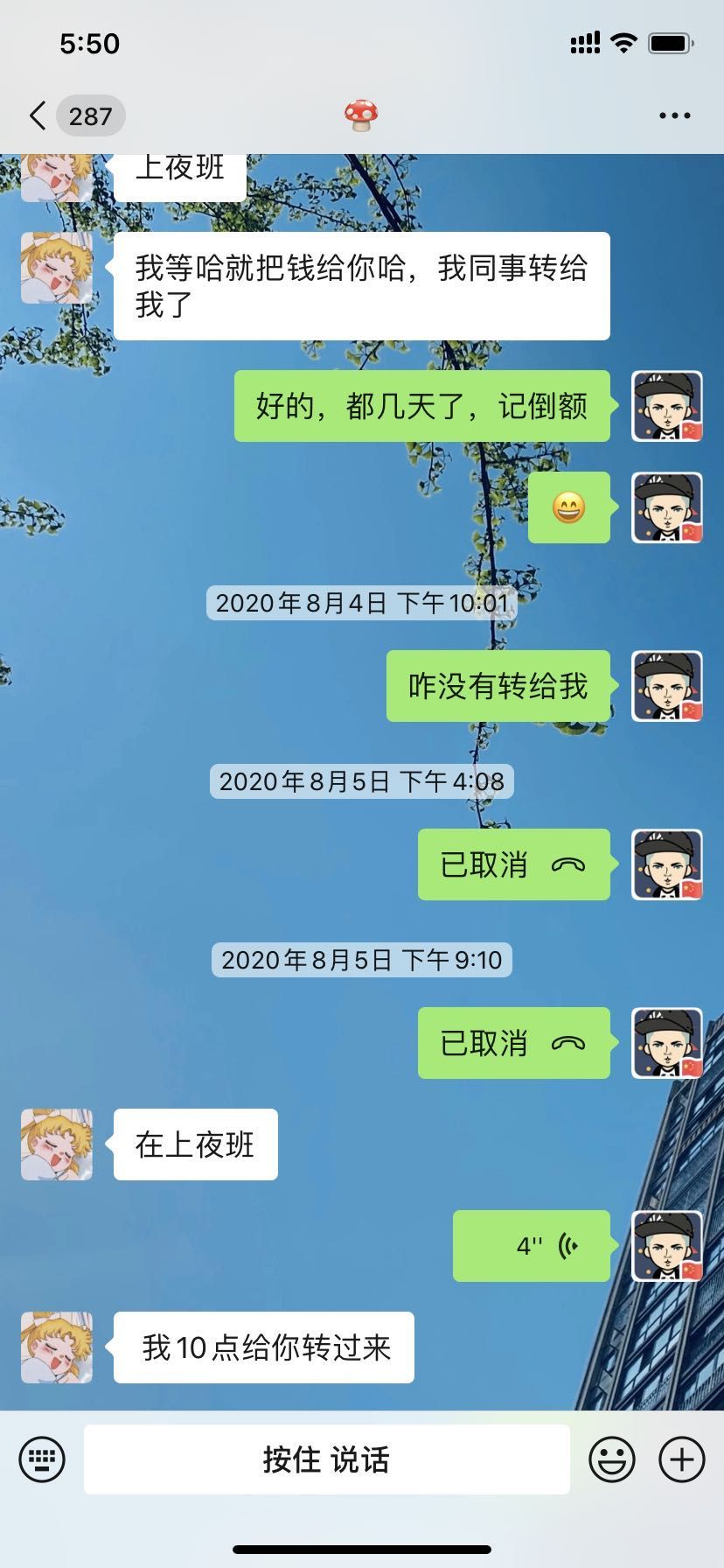Viewport: 724px width, 1568px height.
Task: Open the avatar beside 我10点给你转过来
Action: click(x=57, y=1347)
